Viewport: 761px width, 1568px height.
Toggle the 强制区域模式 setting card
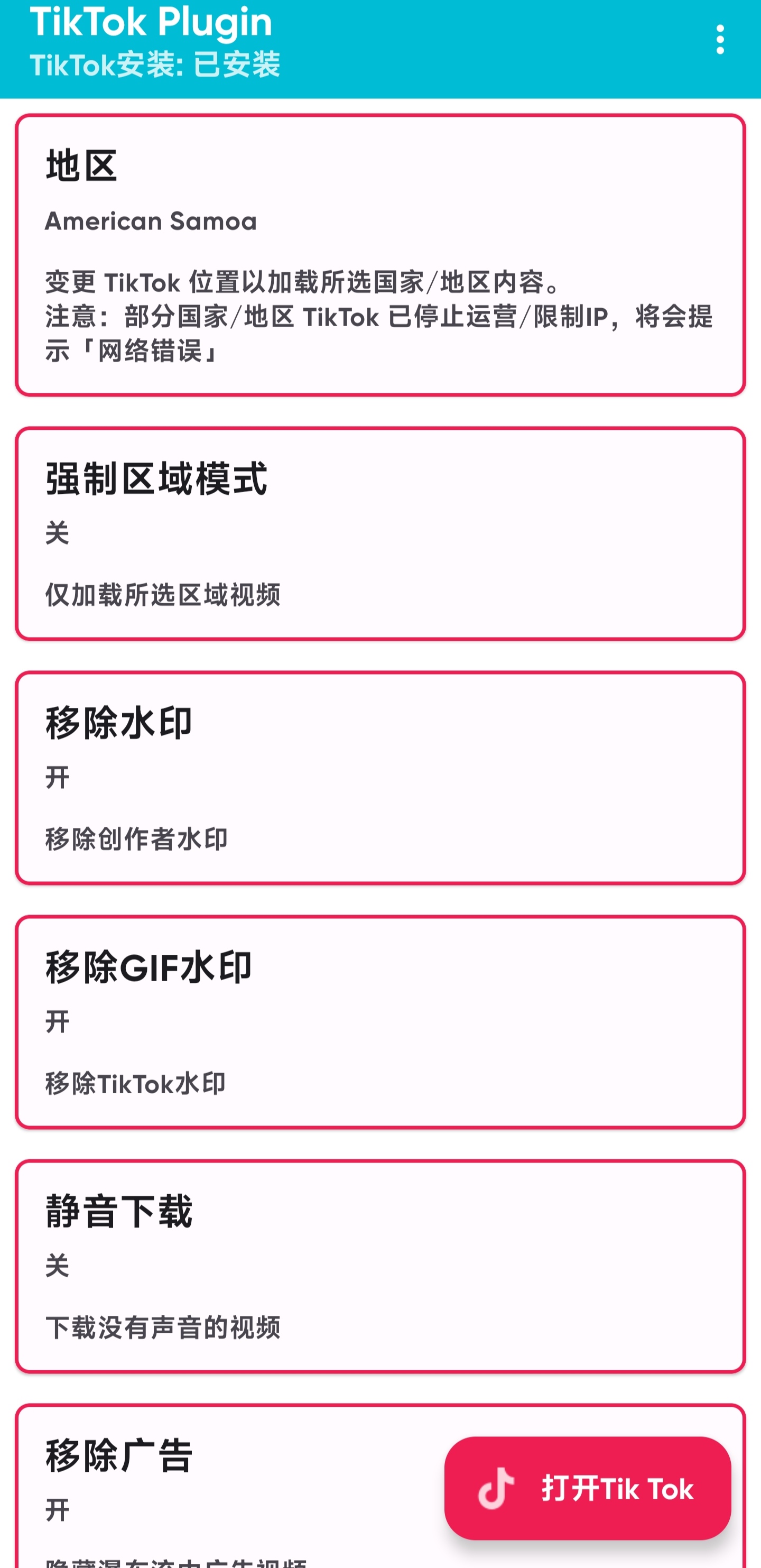tap(380, 533)
